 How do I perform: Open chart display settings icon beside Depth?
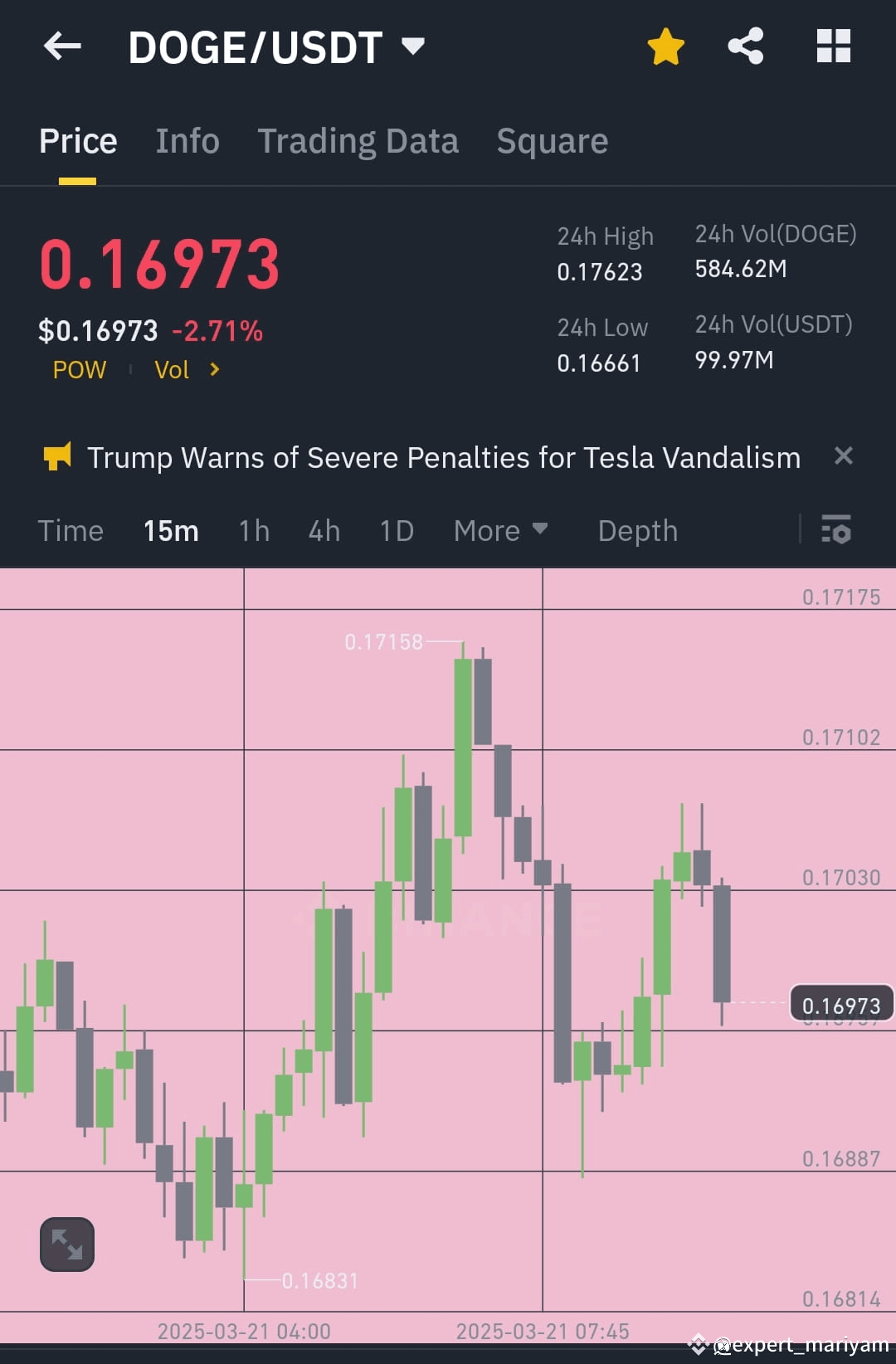[836, 530]
